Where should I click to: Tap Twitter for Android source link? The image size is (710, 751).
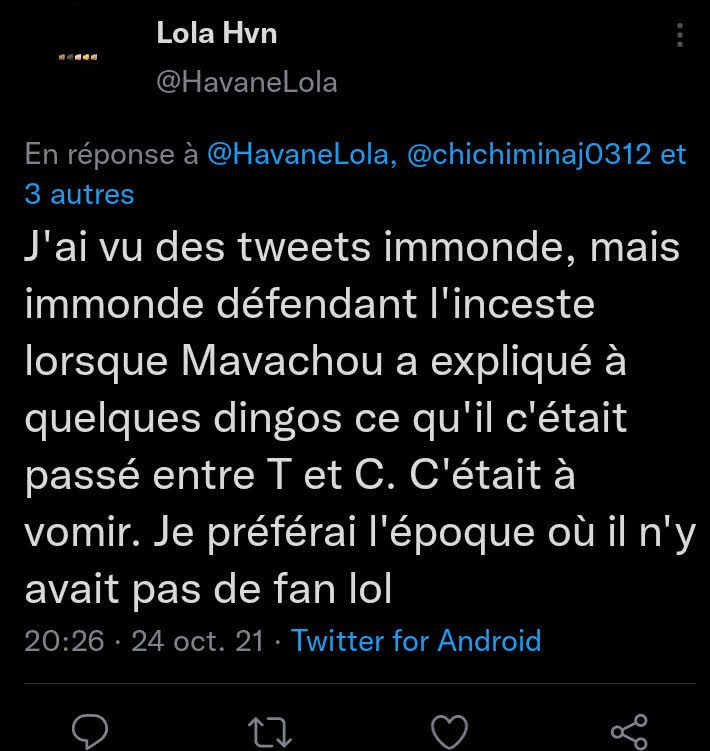coord(416,640)
